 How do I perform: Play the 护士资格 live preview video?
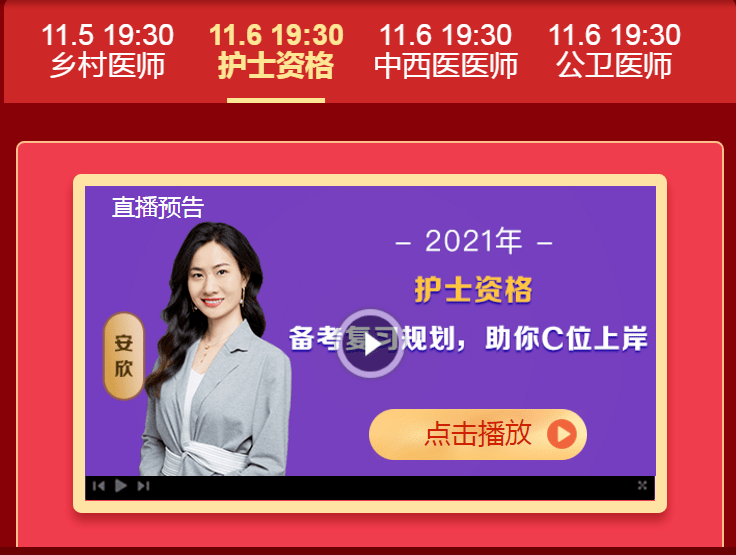370,343
